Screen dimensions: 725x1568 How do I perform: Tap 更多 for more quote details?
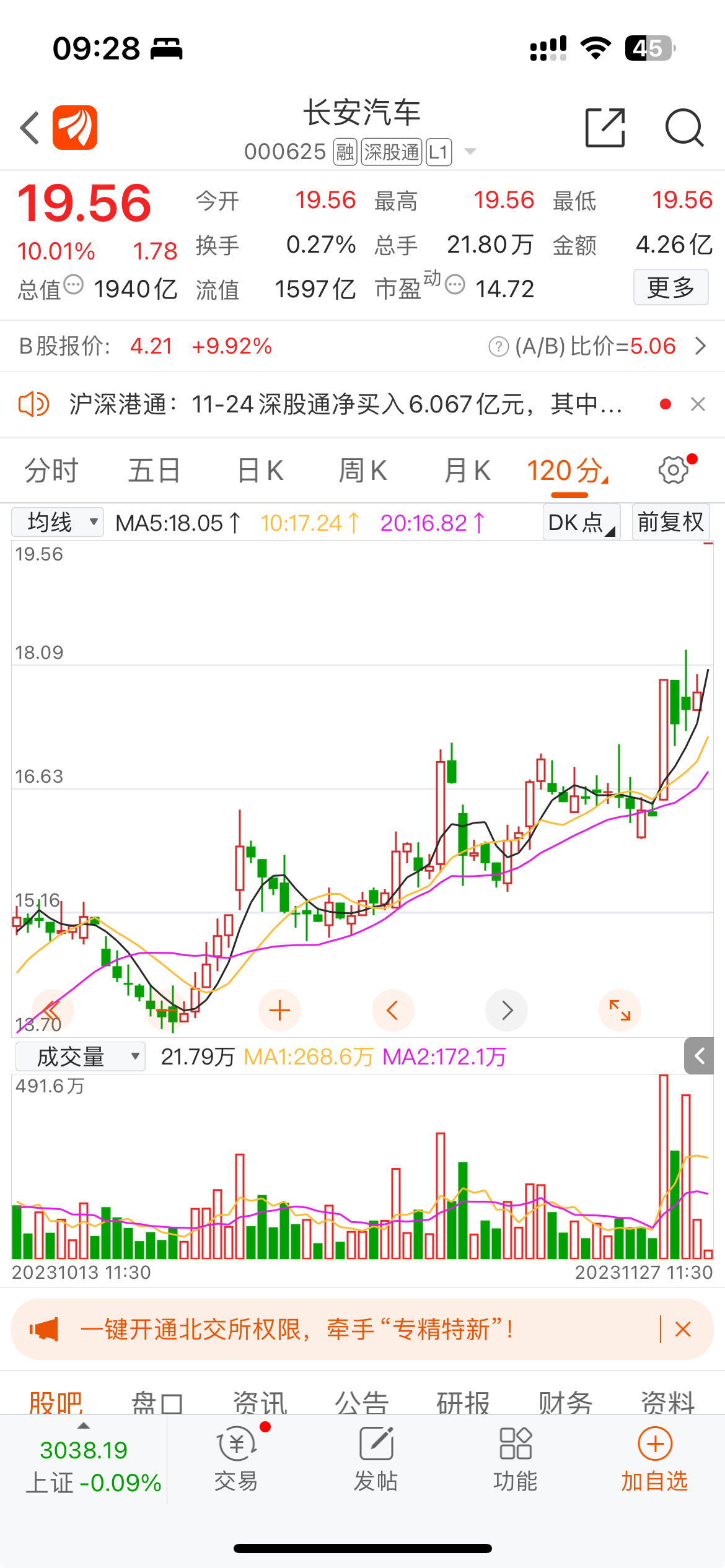(x=670, y=287)
